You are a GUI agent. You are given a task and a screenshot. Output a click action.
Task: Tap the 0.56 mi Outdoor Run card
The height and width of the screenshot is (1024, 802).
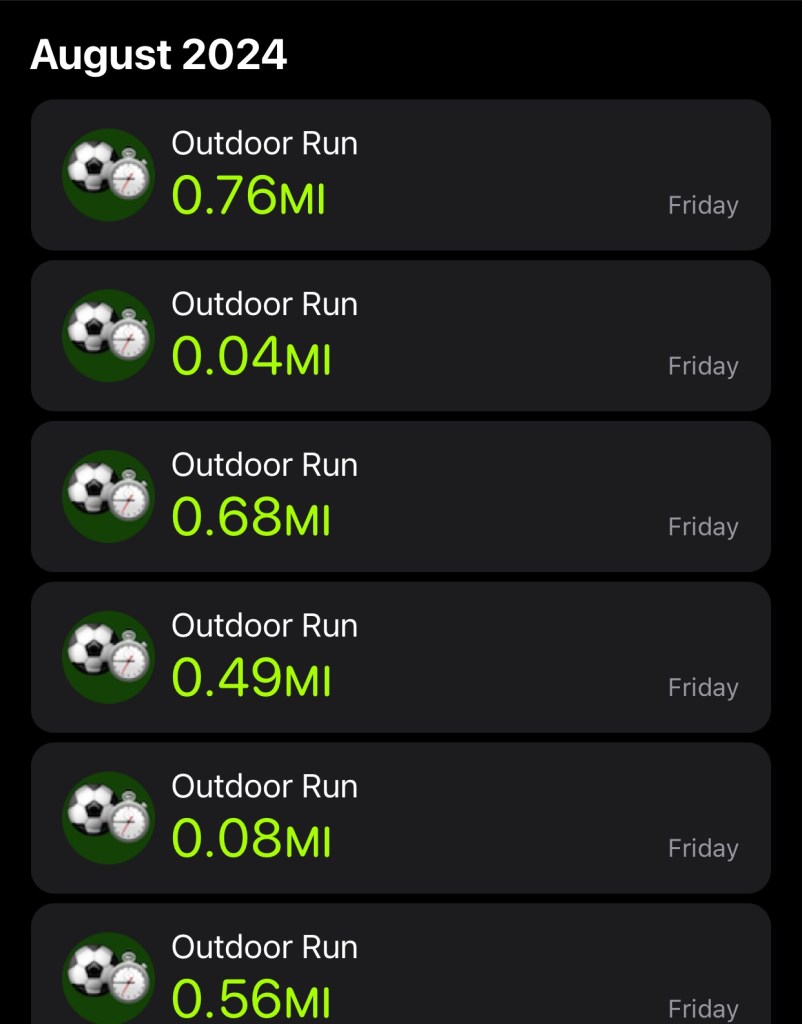(400, 970)
